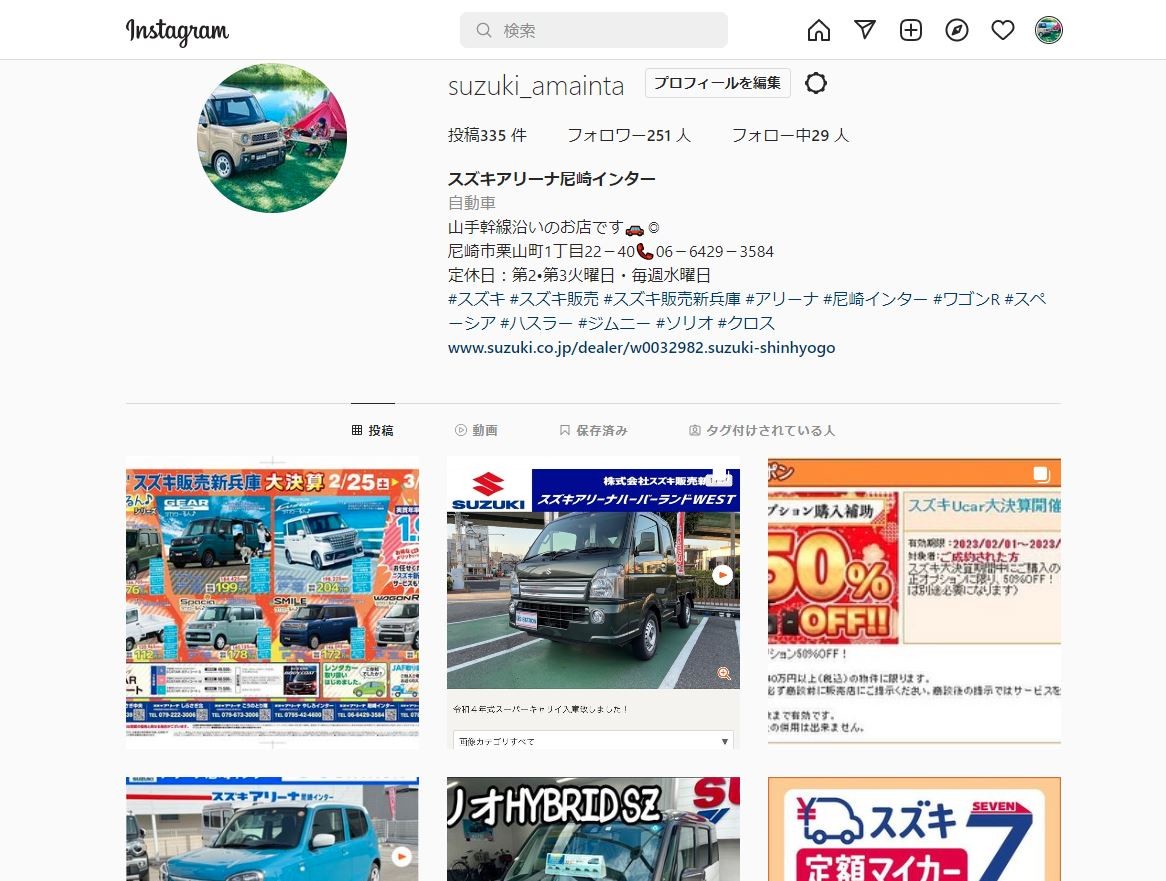
Task: Open the 50%OFF Ucar大決算 post
Action: point(914,602)
